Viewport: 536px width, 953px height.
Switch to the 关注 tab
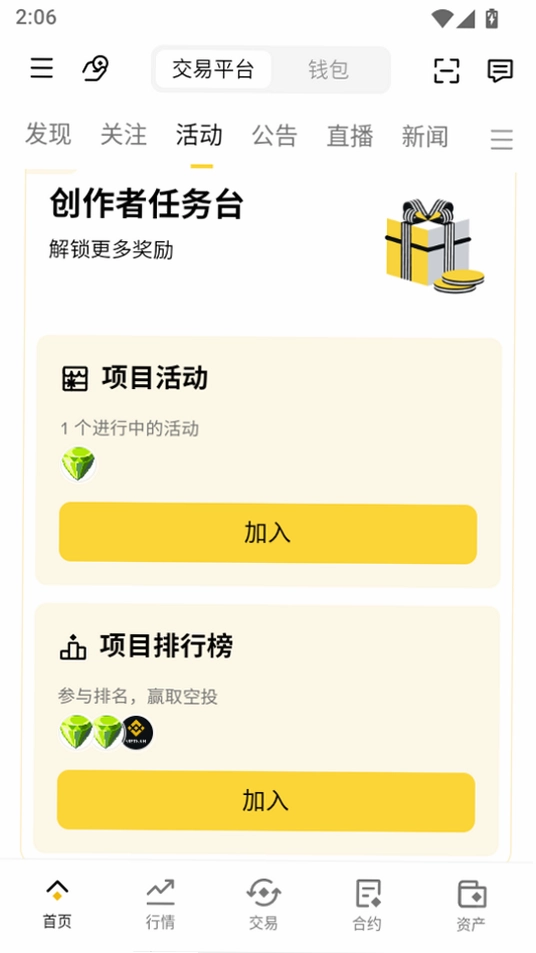pos(123,135)
